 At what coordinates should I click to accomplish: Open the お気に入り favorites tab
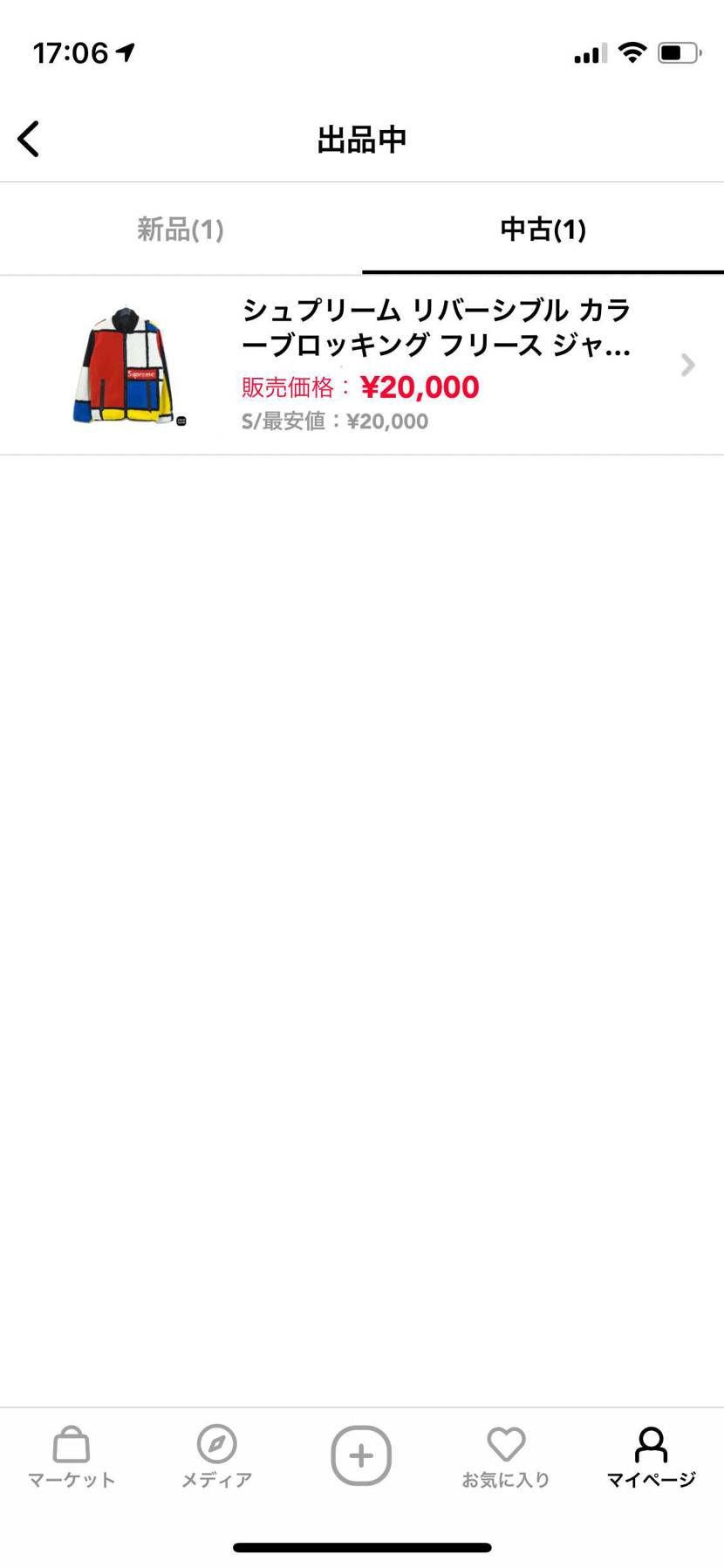pyautogui.click(x=506, y=1456)
